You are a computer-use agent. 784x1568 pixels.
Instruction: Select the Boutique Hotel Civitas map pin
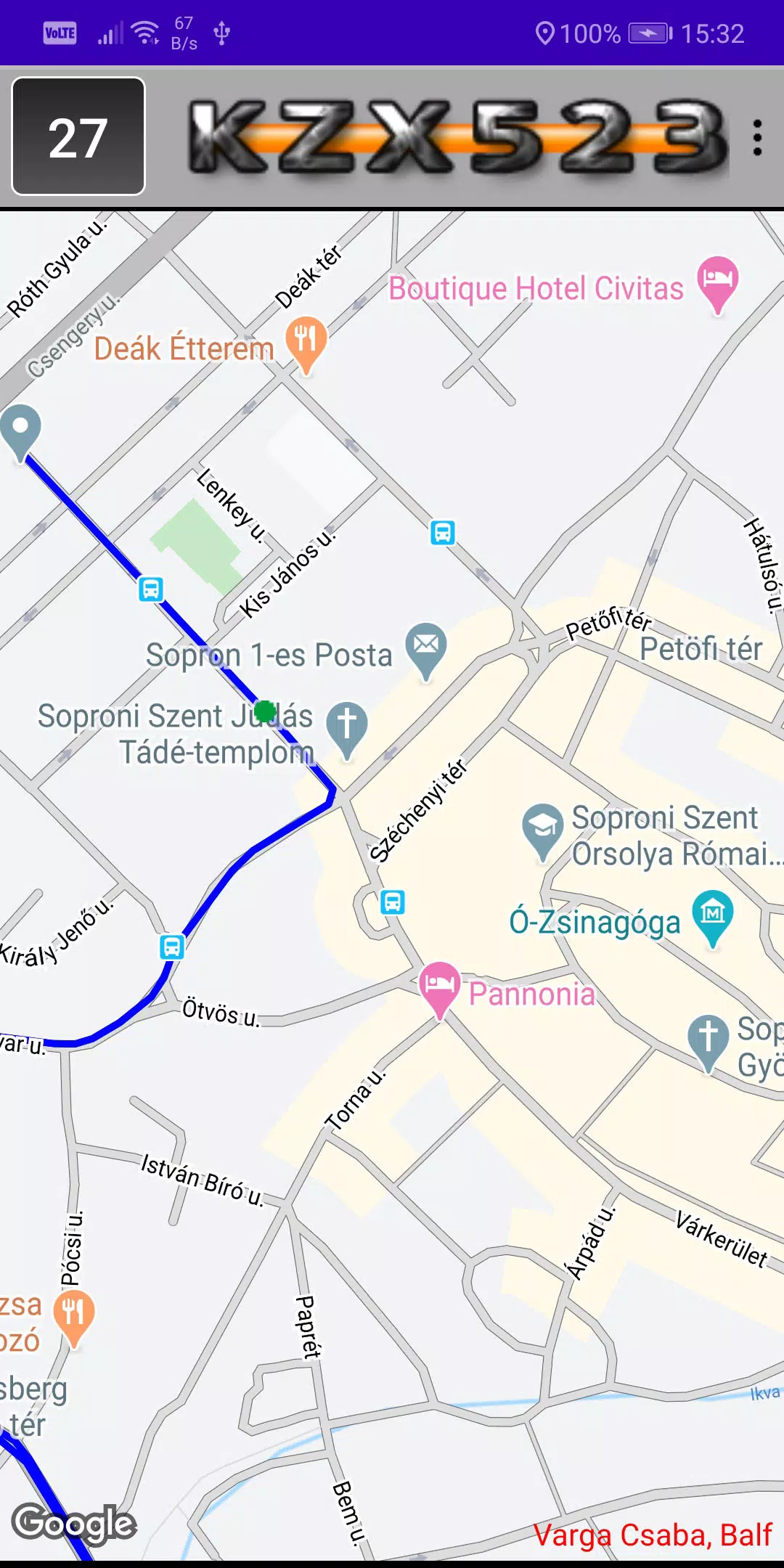coord(717,280)
